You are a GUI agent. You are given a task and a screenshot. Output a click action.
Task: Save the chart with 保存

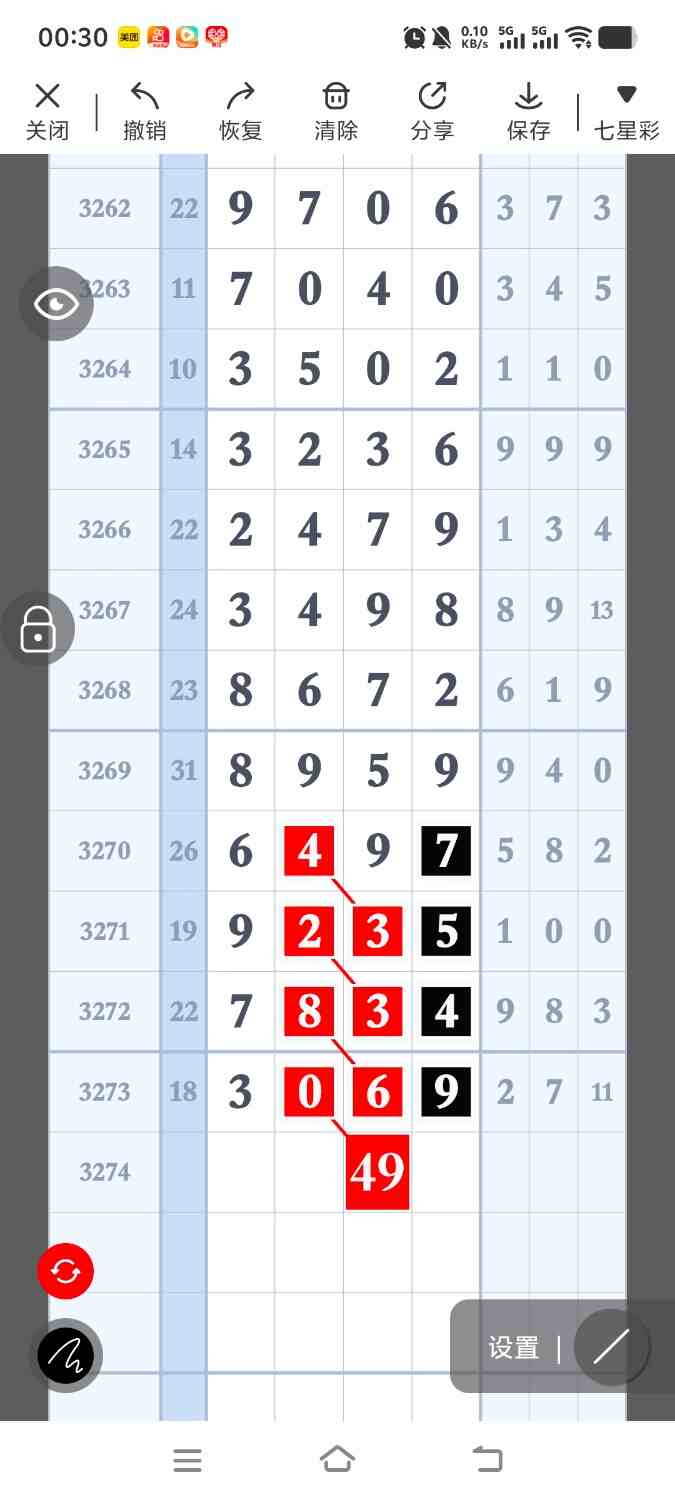tap(528, 111)
